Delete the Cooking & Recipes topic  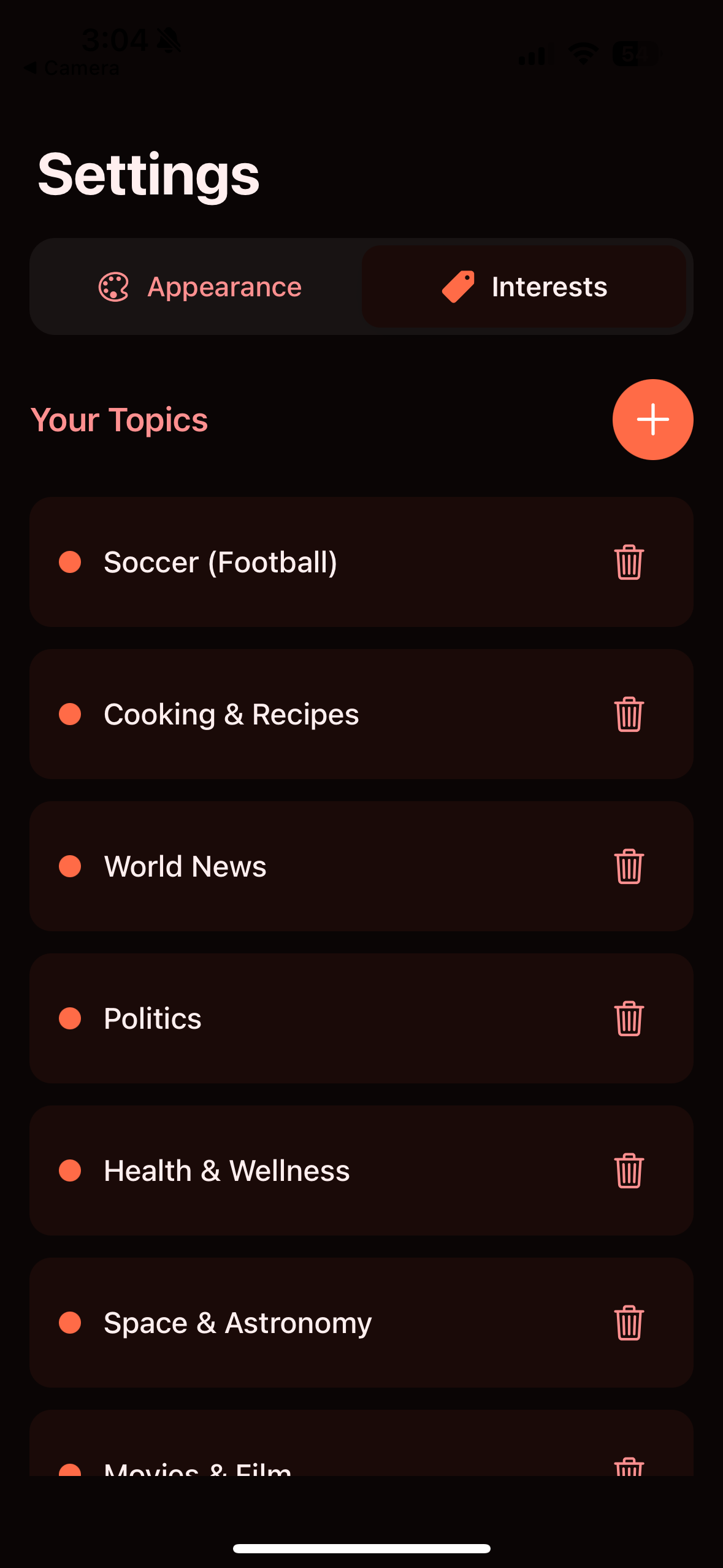tap(629, 713)
